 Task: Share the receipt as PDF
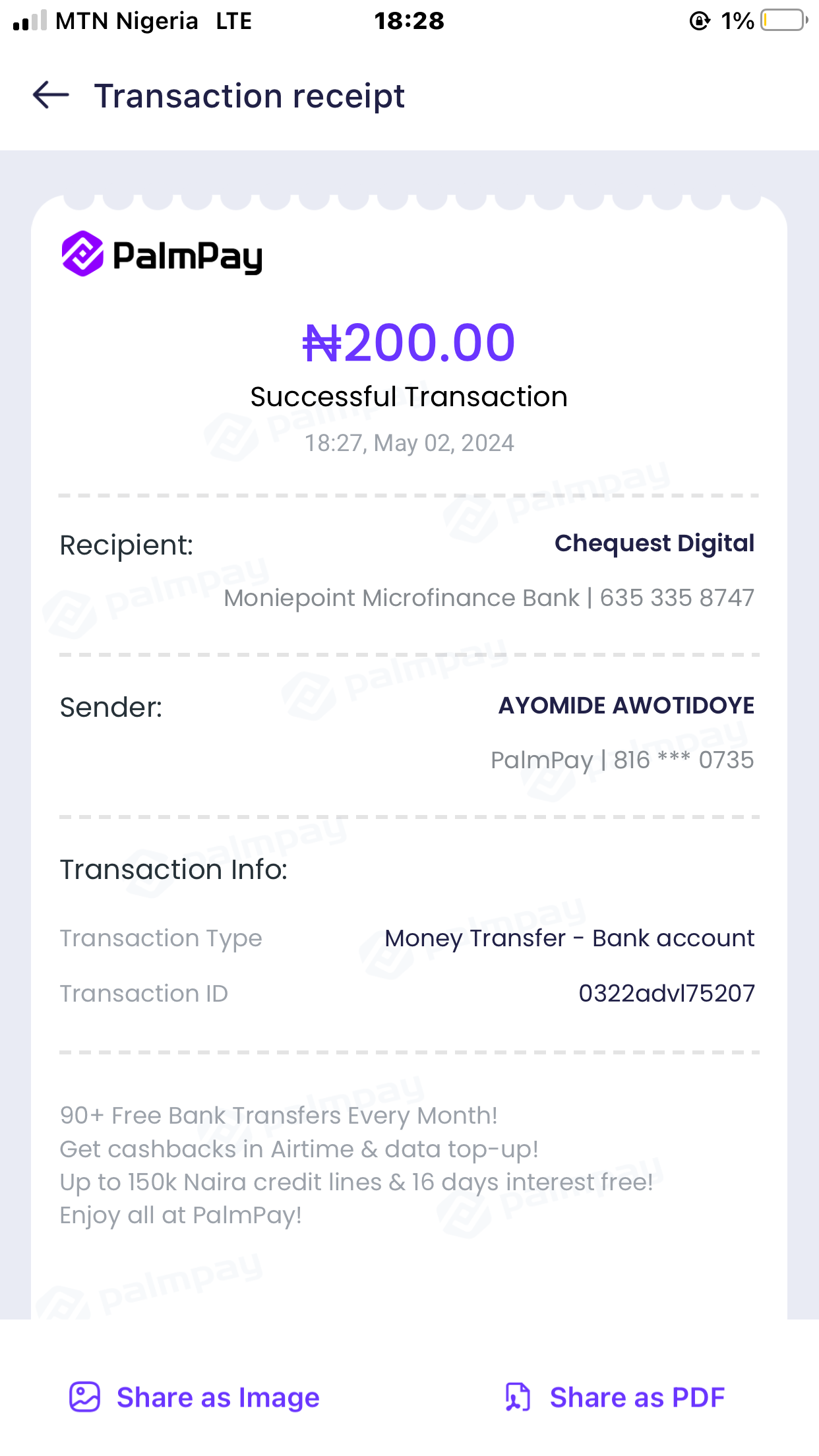(x=615, y=1397)
